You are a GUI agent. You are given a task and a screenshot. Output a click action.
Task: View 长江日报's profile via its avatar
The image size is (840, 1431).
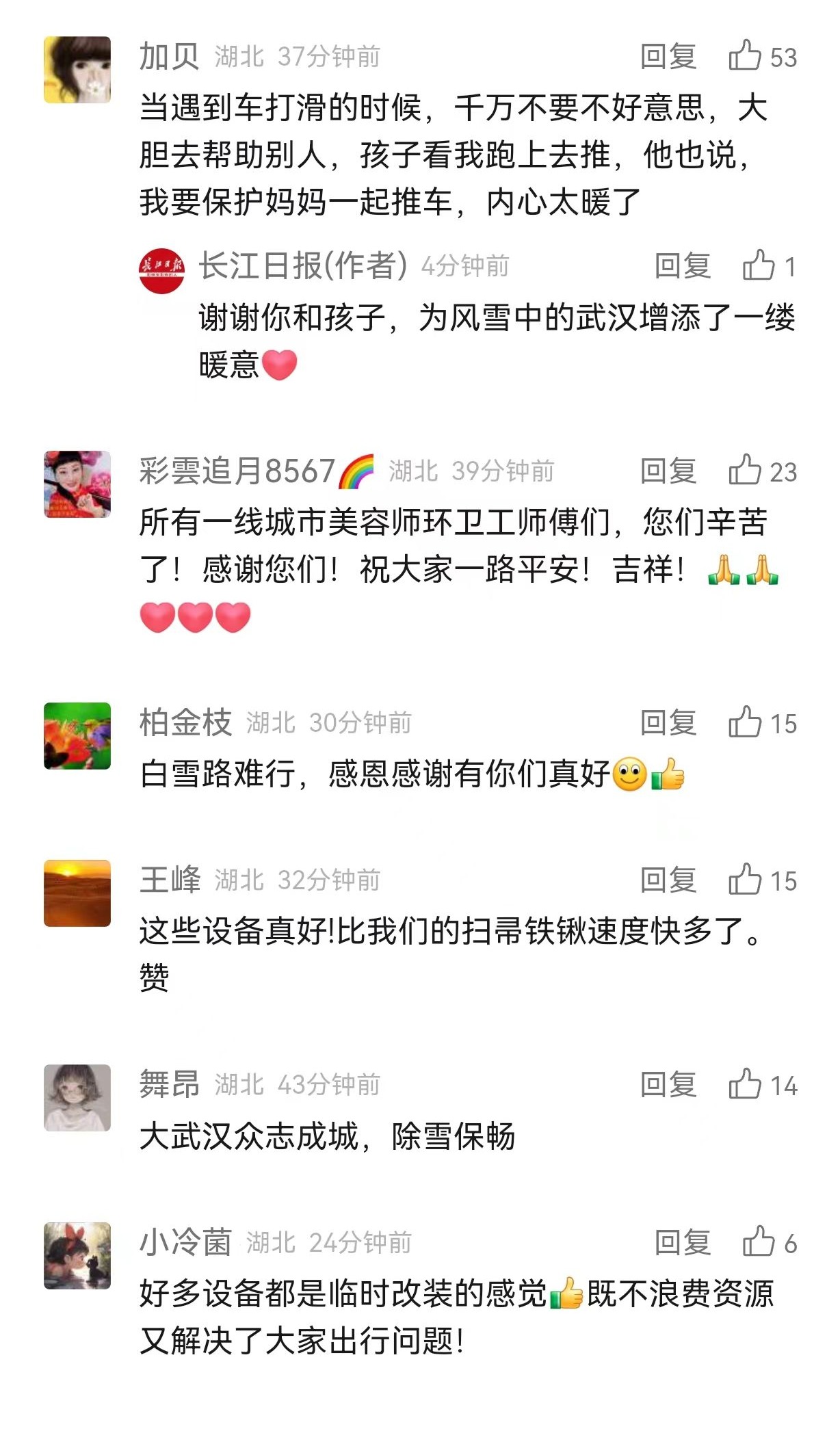coord(161,271)
